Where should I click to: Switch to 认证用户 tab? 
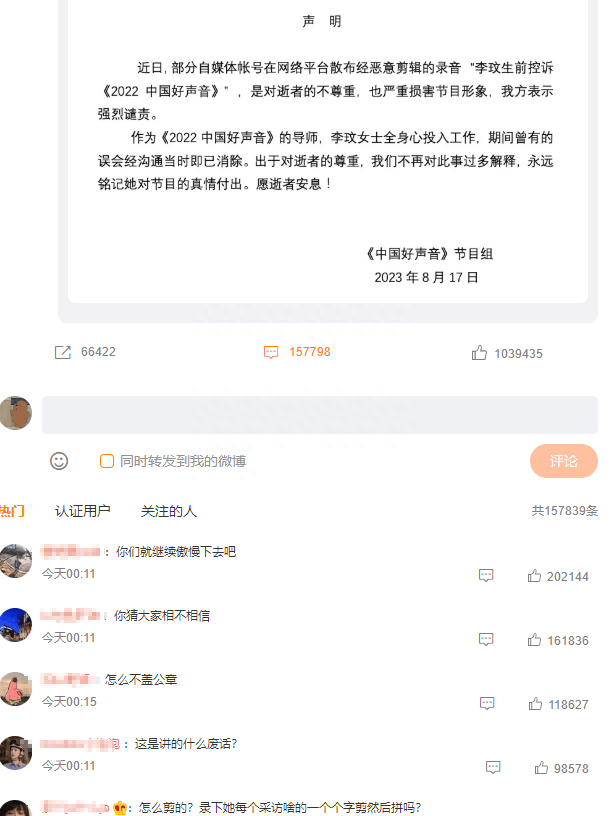pyautogui.click(x=82, y=511)
